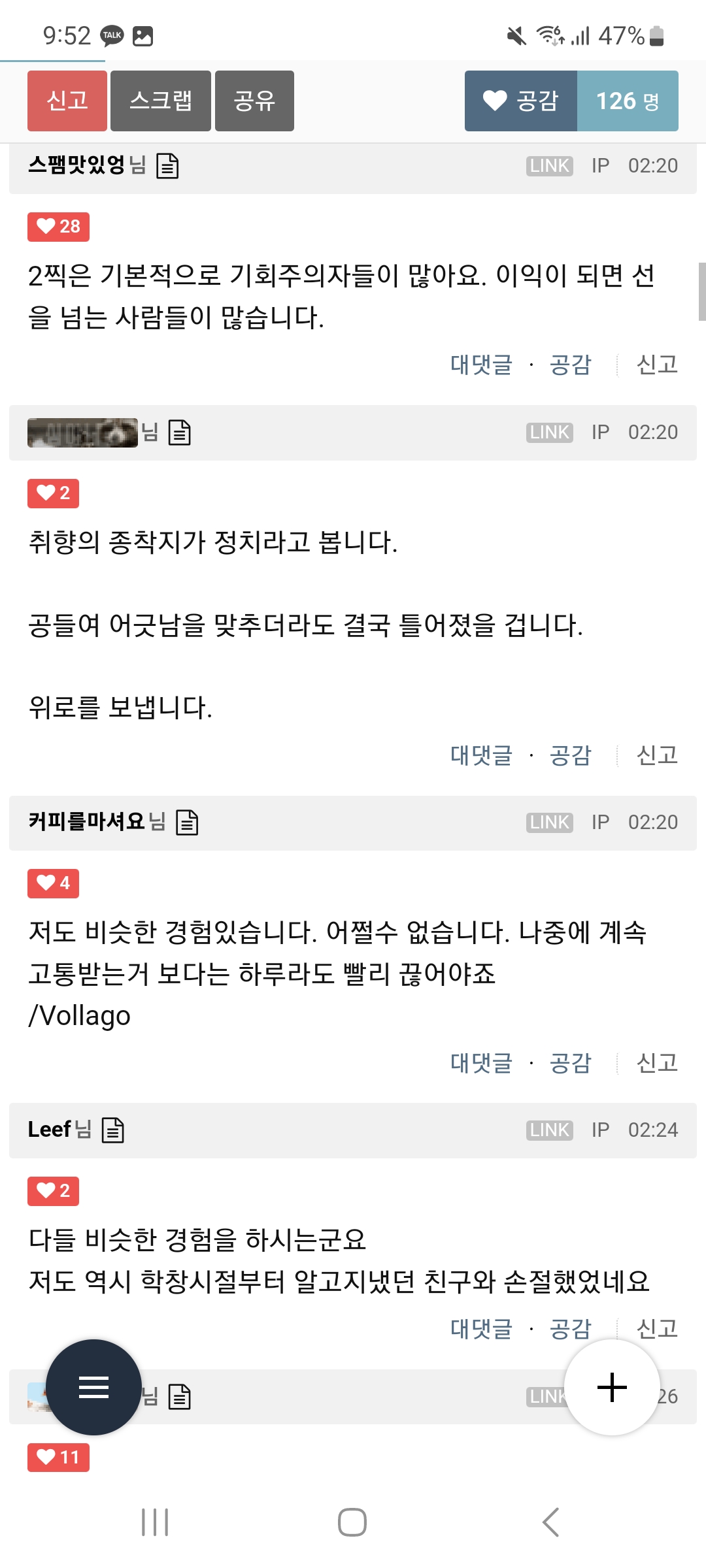This screenshot has height=1568, width=706.
Task: Reply to Leef's comment with 대댓글
Action: pyautogui.click(x=481, y=1329)
